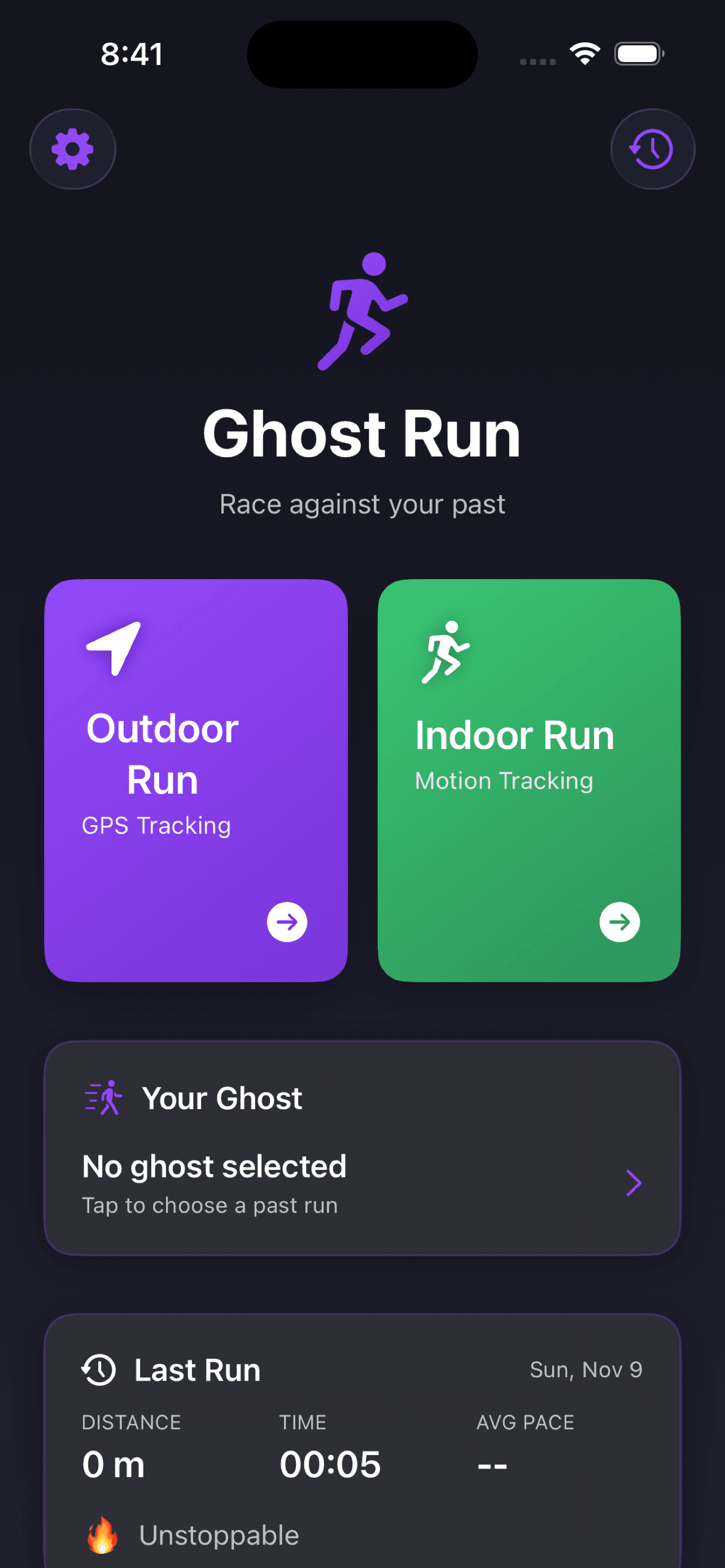Select the 00:05 time stat
725x1568 pixels.
click(x=329, y=1464)
